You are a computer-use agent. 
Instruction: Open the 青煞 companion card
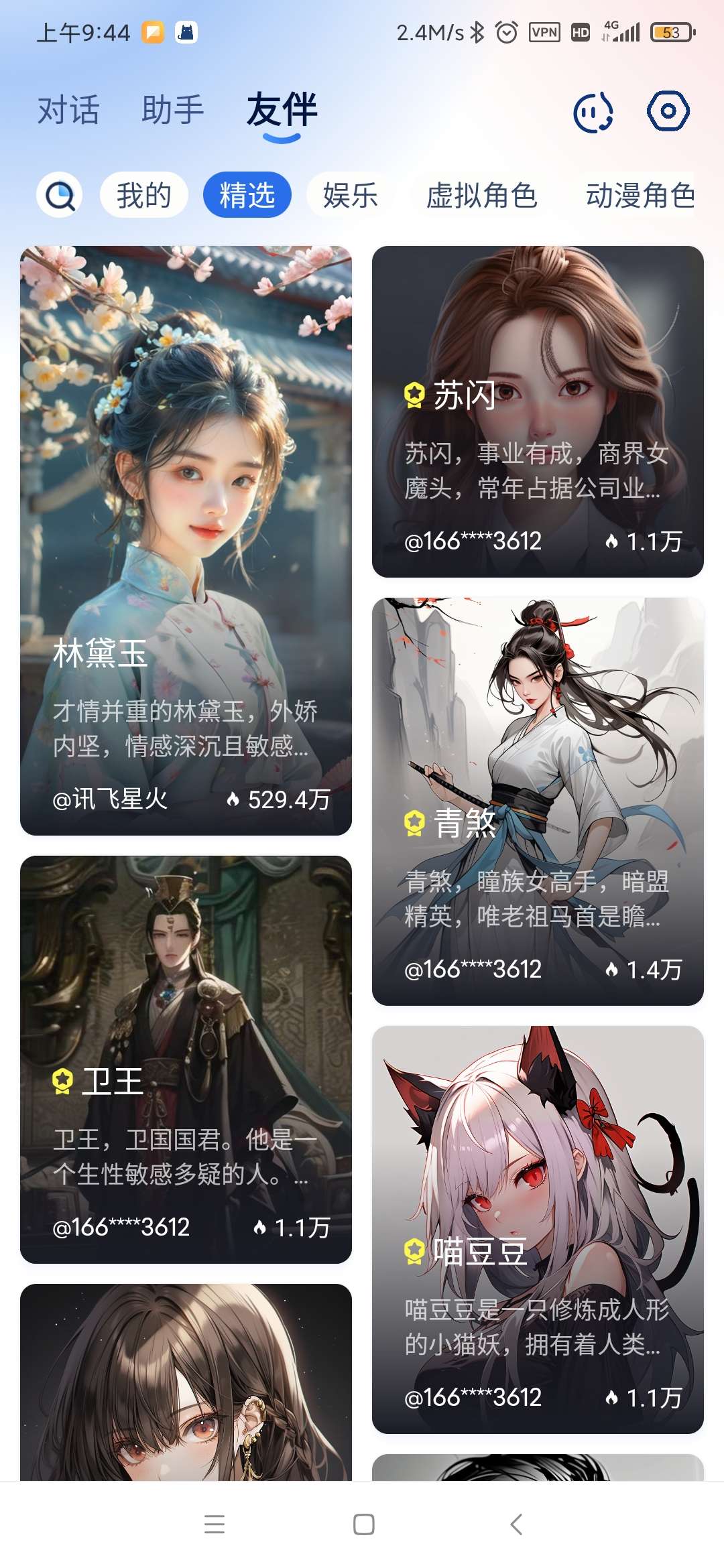click(538, 801)
